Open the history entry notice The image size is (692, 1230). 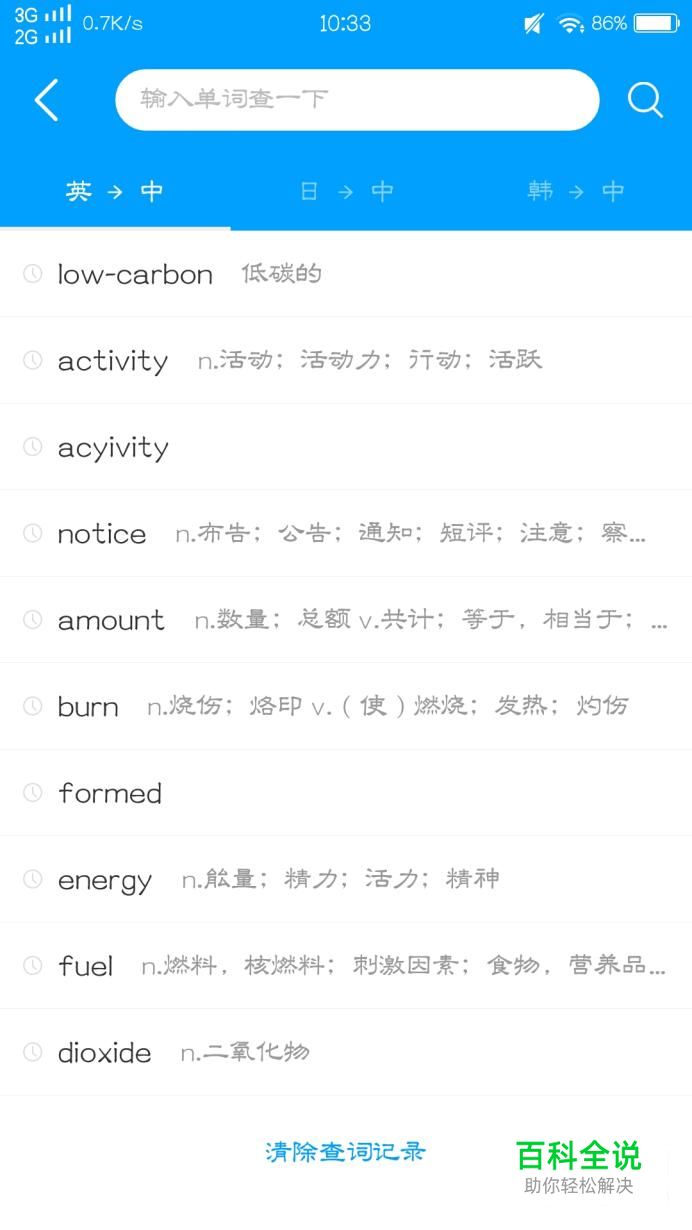346,534
